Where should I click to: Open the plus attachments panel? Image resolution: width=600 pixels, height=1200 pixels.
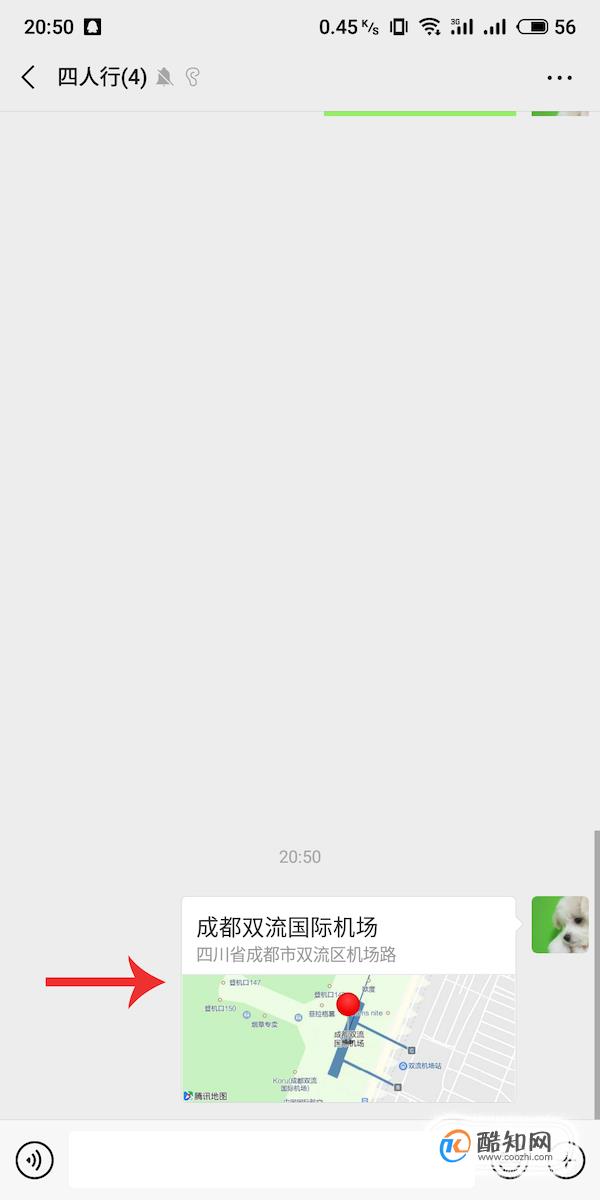tap(570, 1160)
